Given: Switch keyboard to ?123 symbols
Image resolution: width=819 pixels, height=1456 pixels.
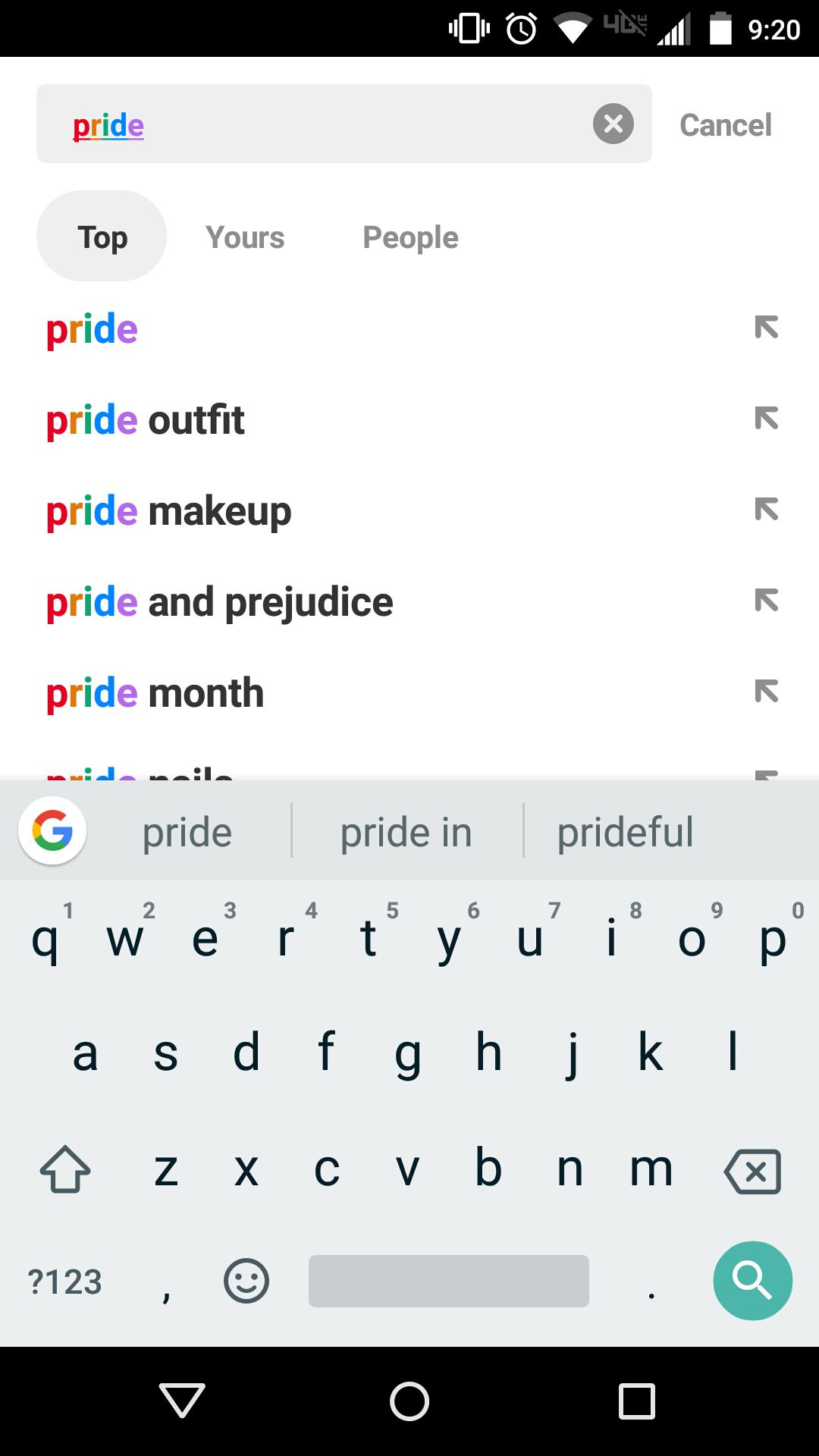Looking at the screenshot, I should tap(64, 1282).
